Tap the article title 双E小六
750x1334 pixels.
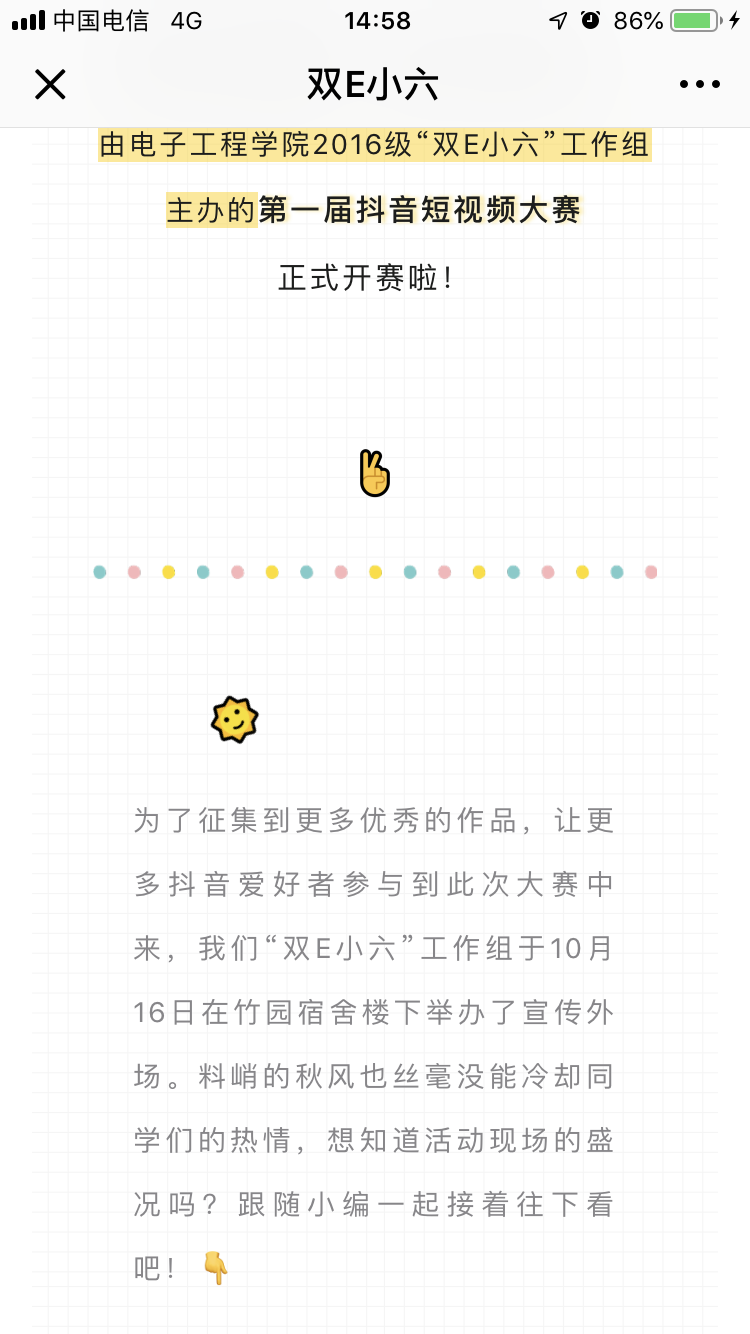pyautogui.click(x=374, y=84)
